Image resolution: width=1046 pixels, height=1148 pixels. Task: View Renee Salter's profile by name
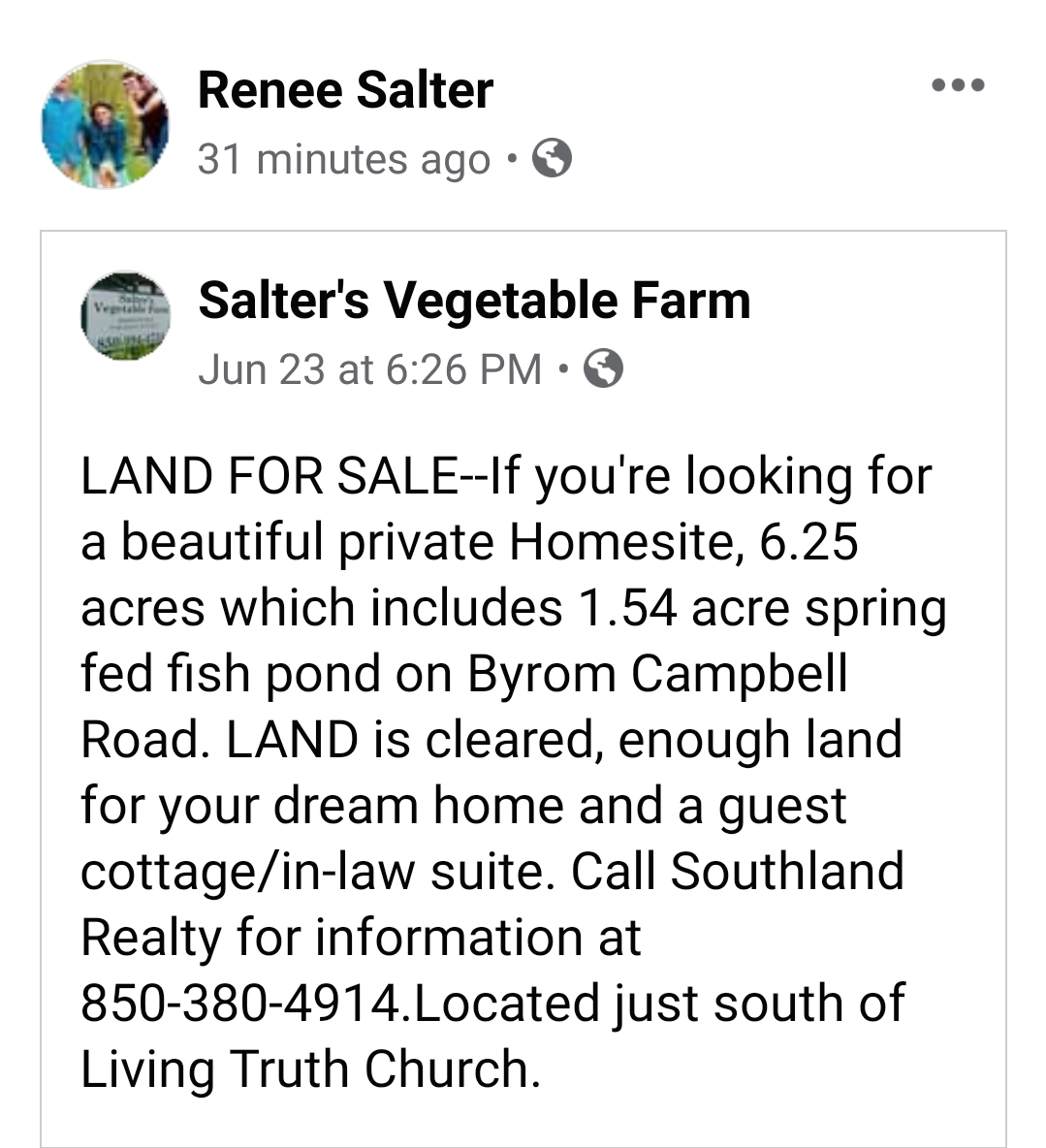click(x=345, y=90)
